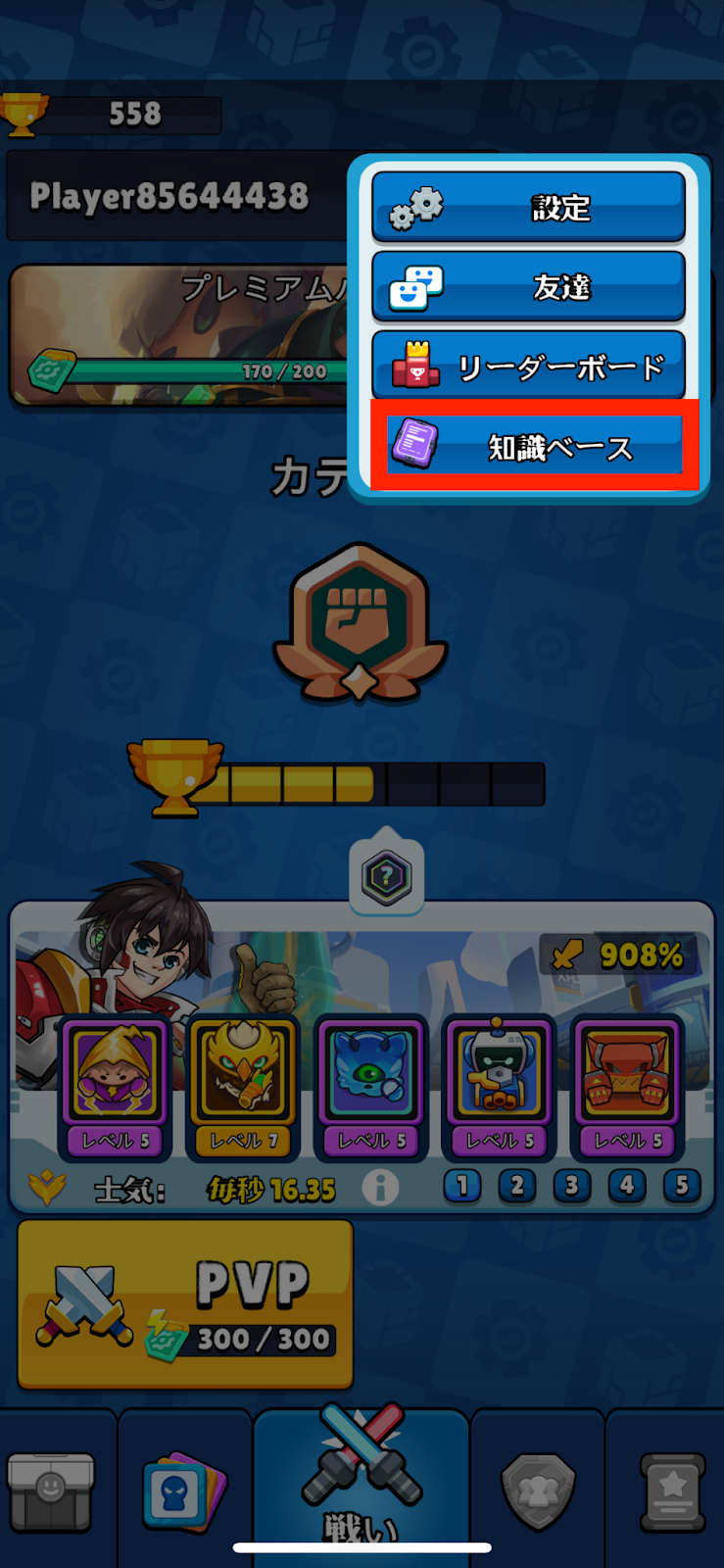Screen dimensions: 724x1568
Task: Select deck slot 5
Action: coord(681,1187)
